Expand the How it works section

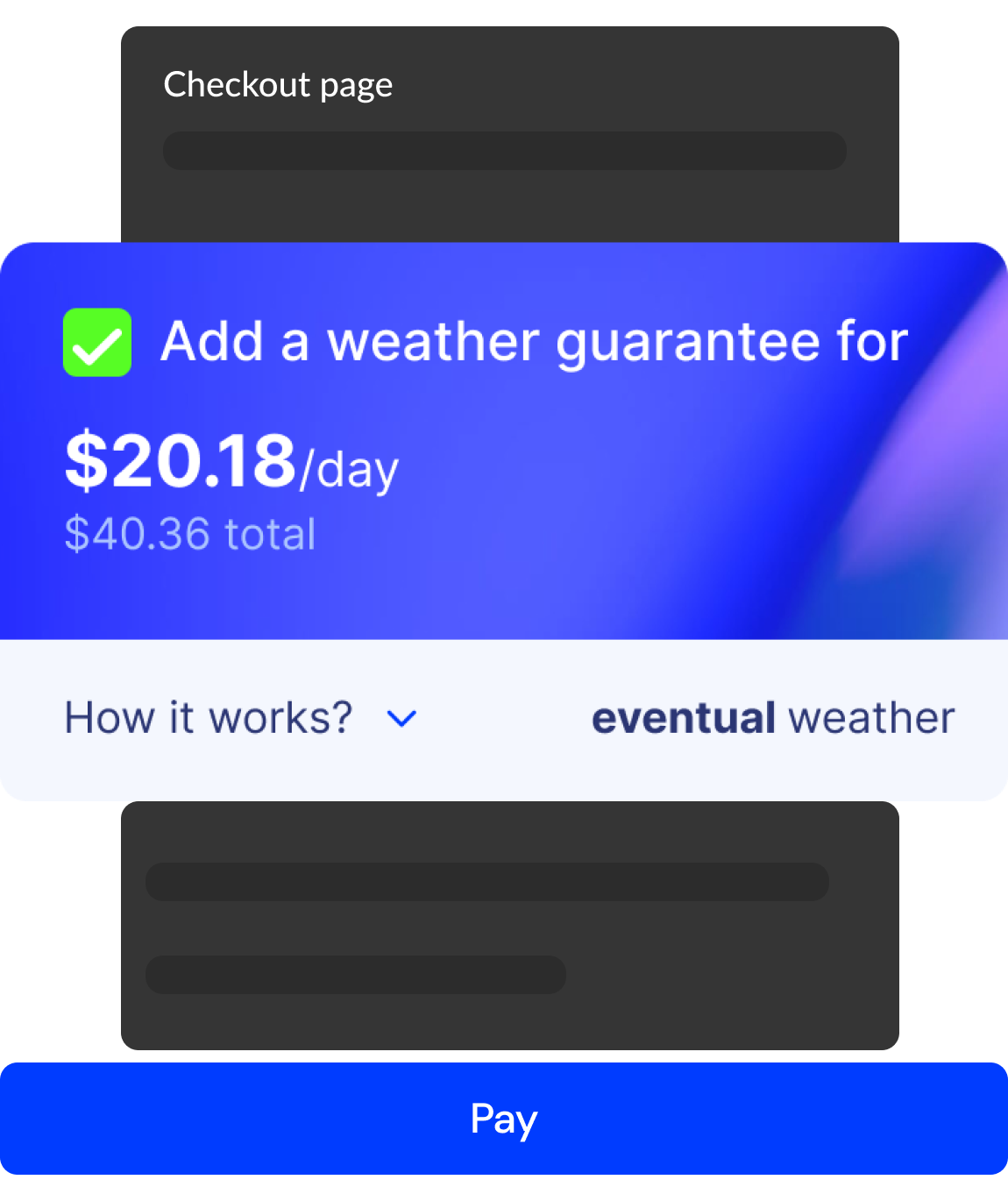point(210,717)
